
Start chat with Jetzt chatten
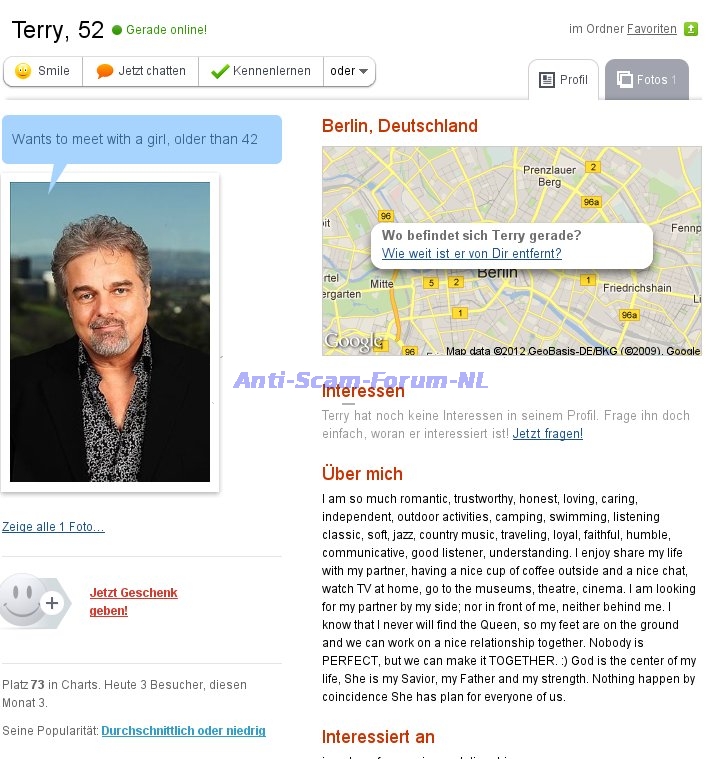[140, 71]
